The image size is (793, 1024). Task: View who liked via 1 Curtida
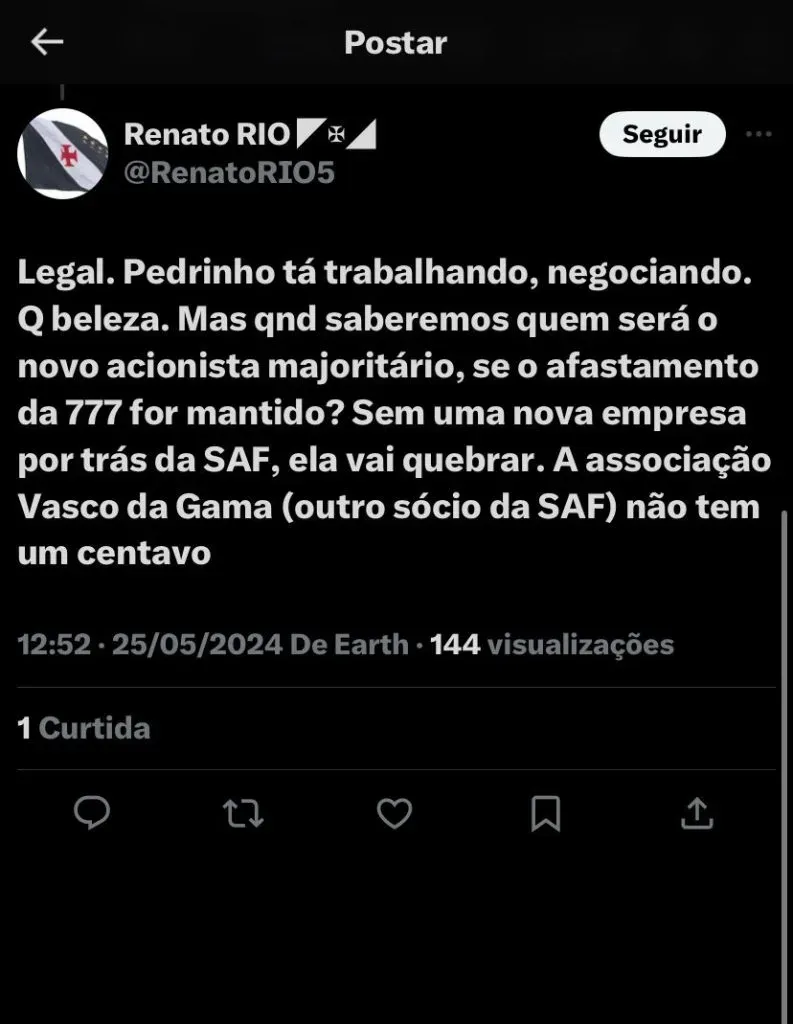[x=84, y=728]
